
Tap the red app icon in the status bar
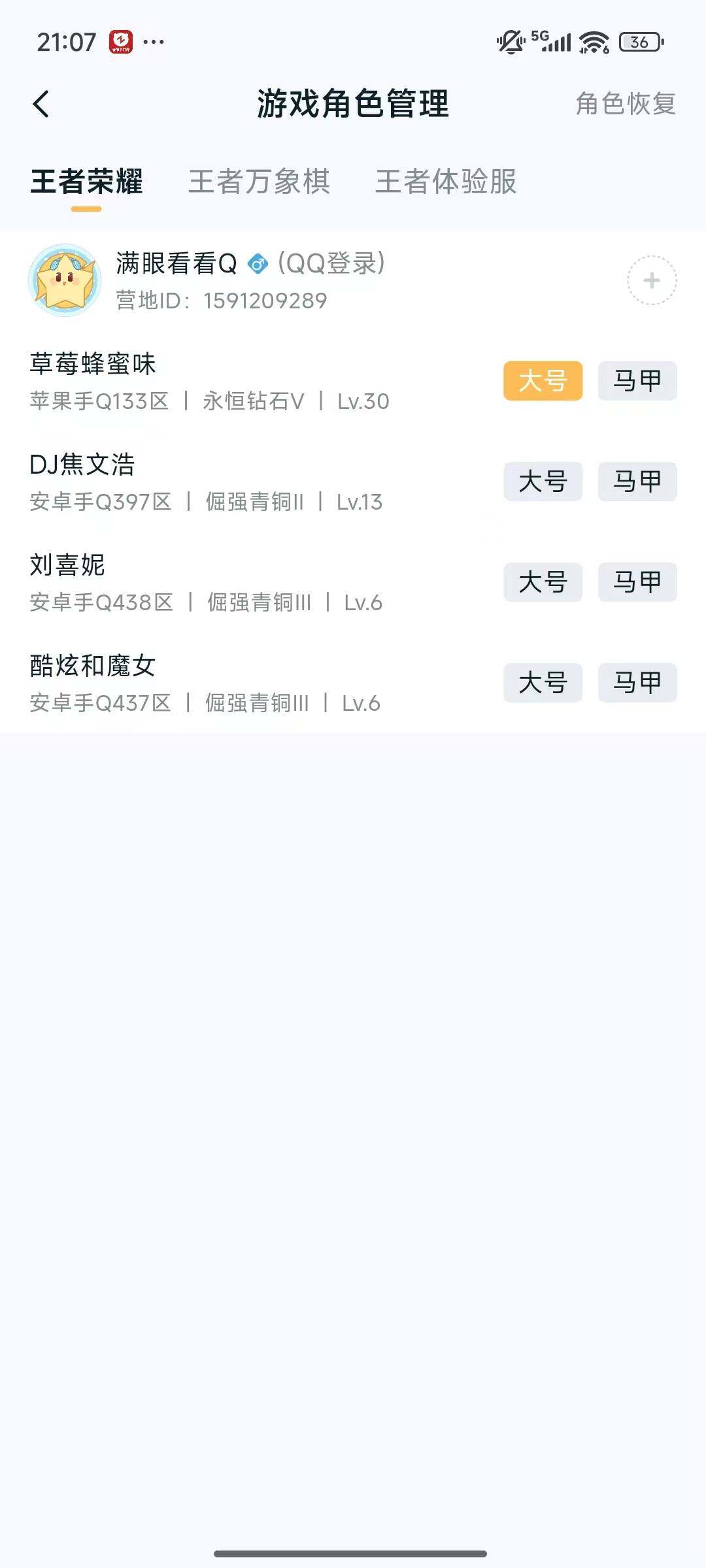(122, 41)
